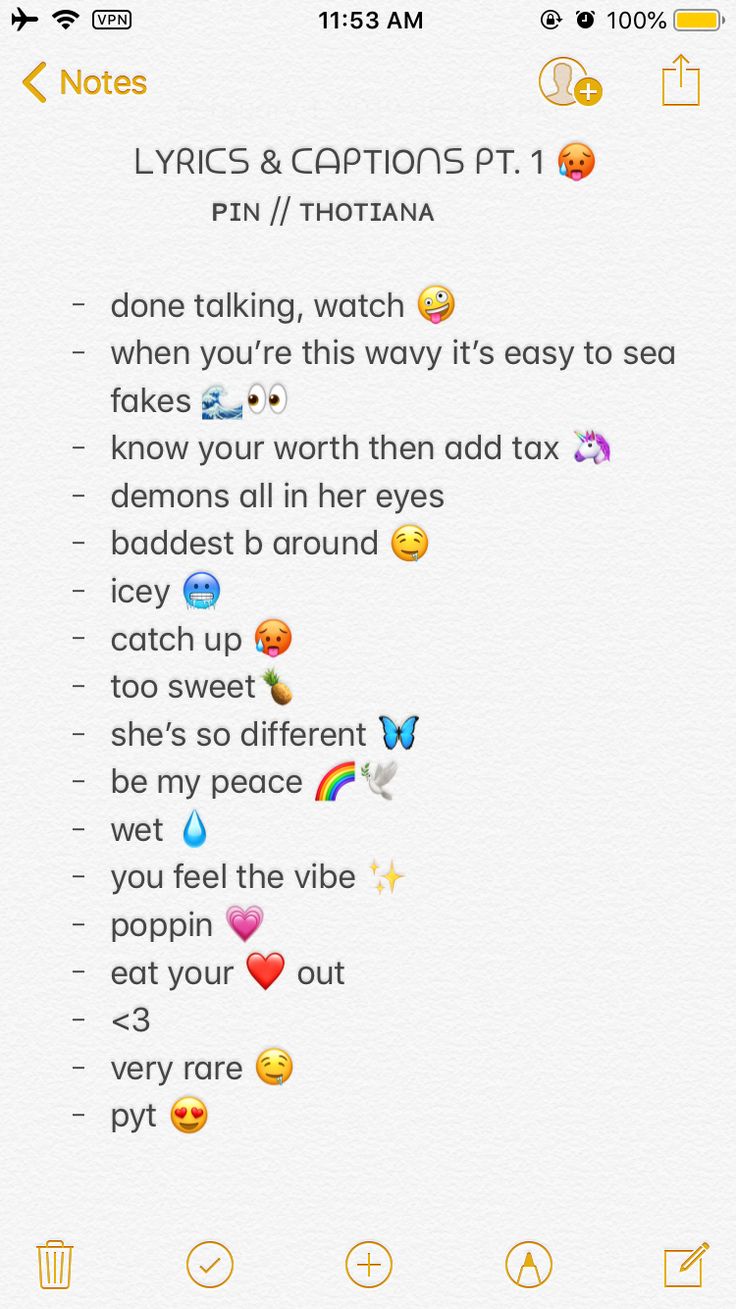Delete this note with the trash icon

pos(55,1265)
